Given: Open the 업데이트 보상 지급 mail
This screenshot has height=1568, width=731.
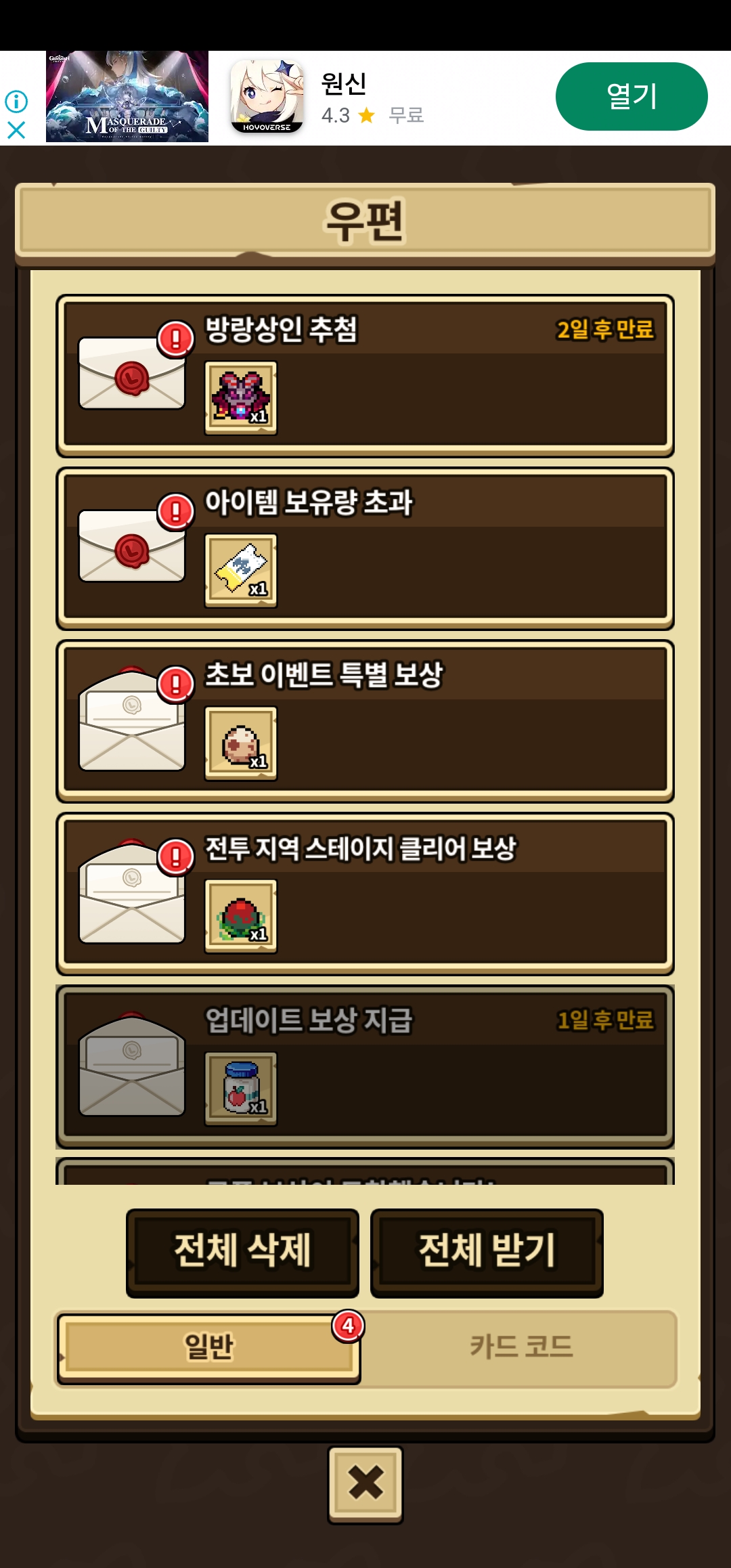Looking at the screenshot, I should coord(365,1066).
